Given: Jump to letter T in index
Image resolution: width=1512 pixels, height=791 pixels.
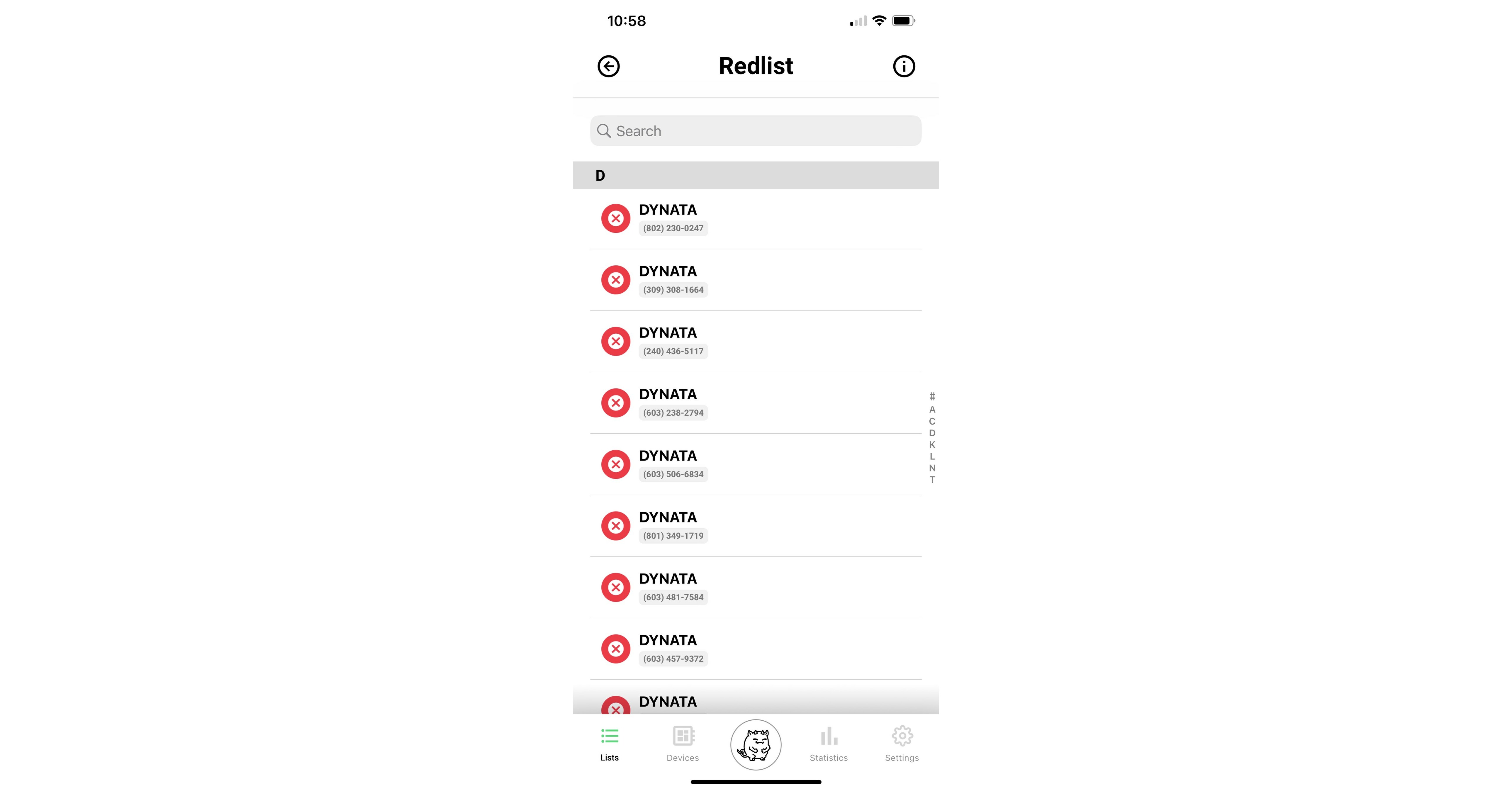Looking at the screenshot, I should click(x=931, y=480).
